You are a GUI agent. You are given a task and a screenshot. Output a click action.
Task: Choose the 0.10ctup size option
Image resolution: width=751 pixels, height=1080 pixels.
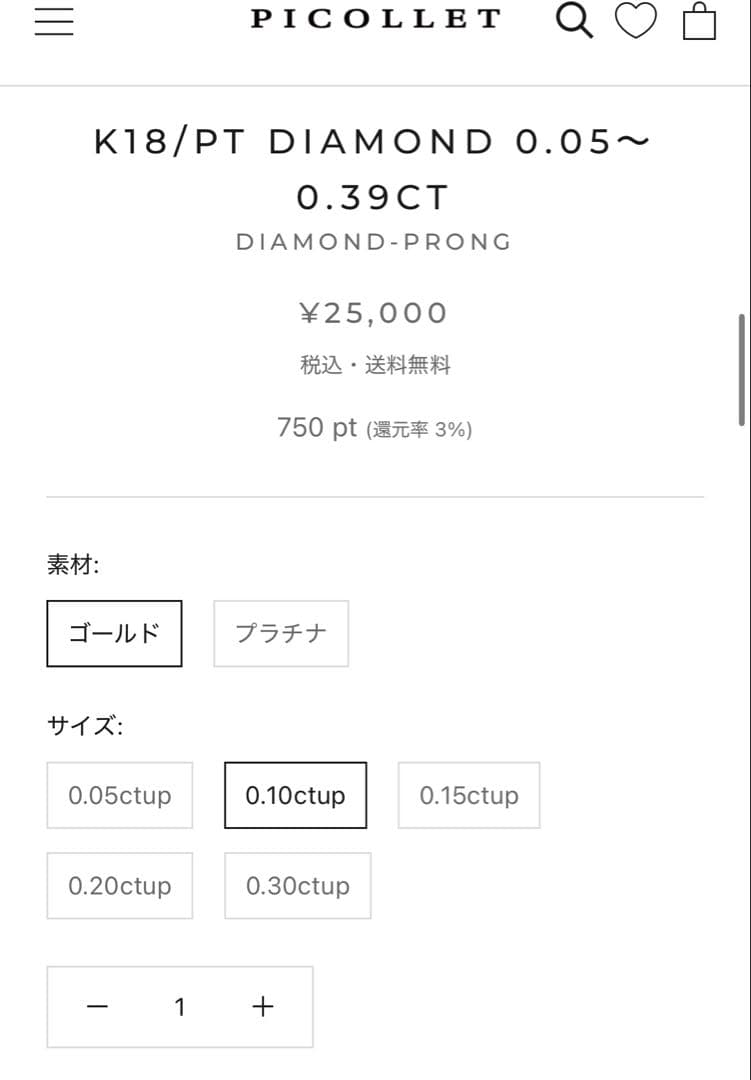tap(296, 795)
